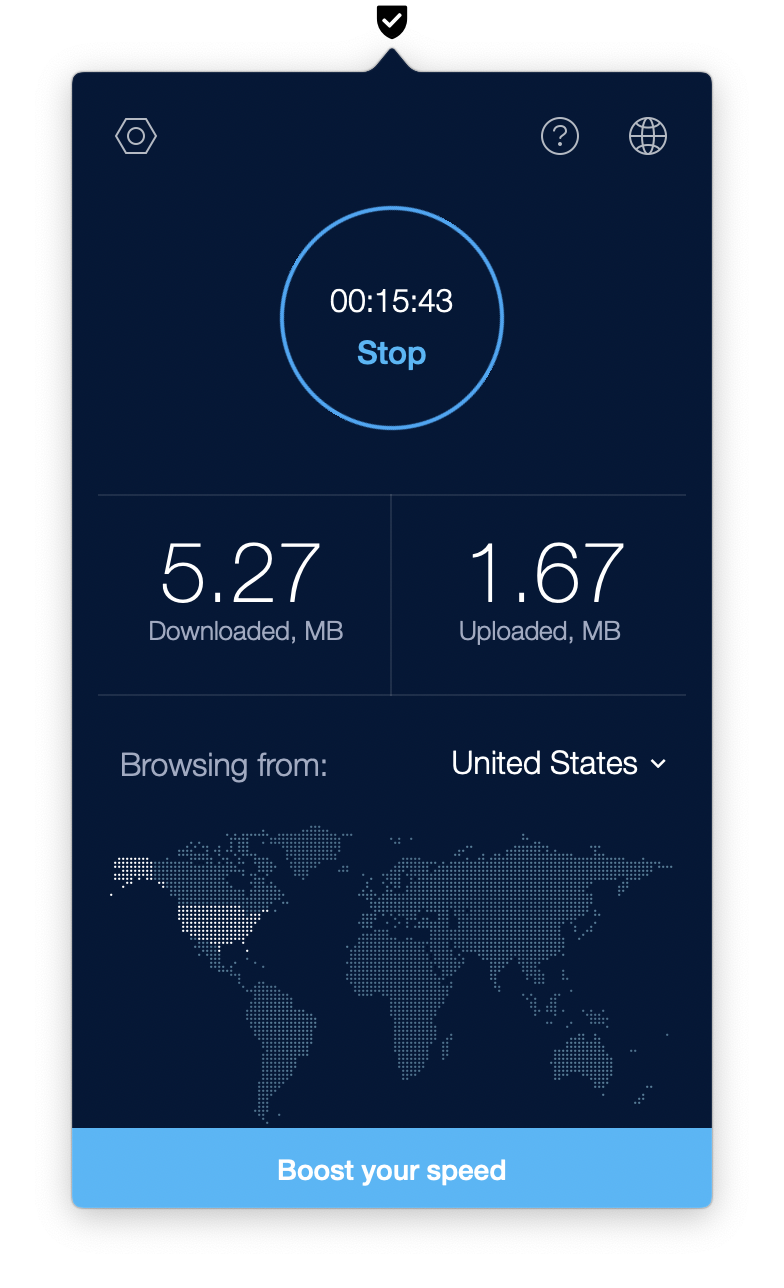The height and width of the screenshot is (1288, 784).
Task: Select the globe icon in the top-right corner
Action: tap(647, 136)
